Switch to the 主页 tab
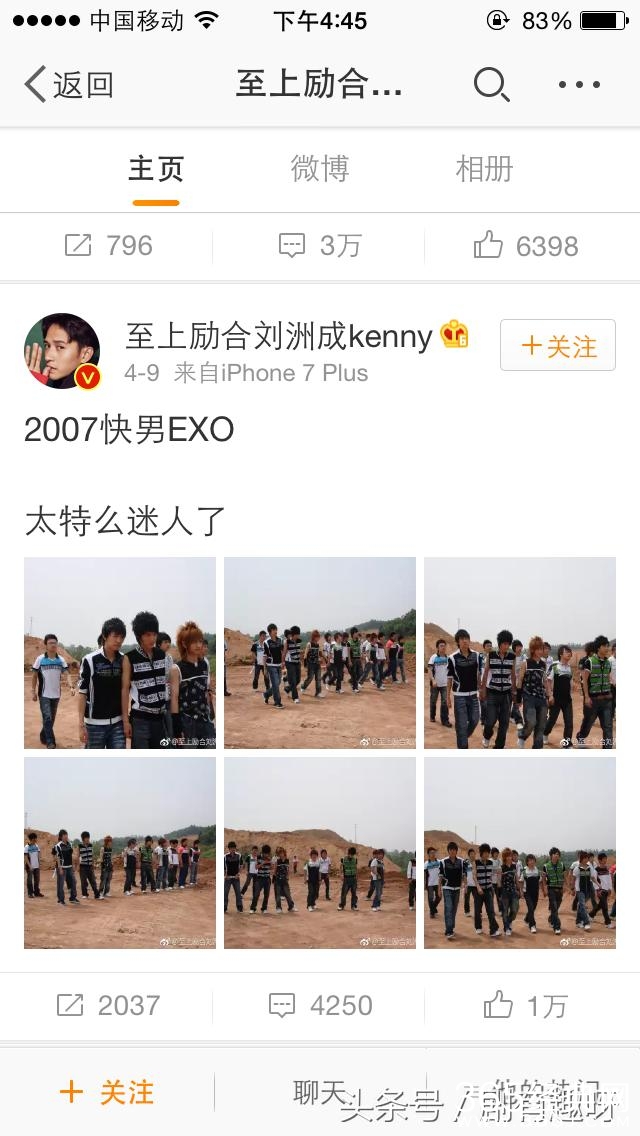The image size is (640, 1136). [156, 169]
